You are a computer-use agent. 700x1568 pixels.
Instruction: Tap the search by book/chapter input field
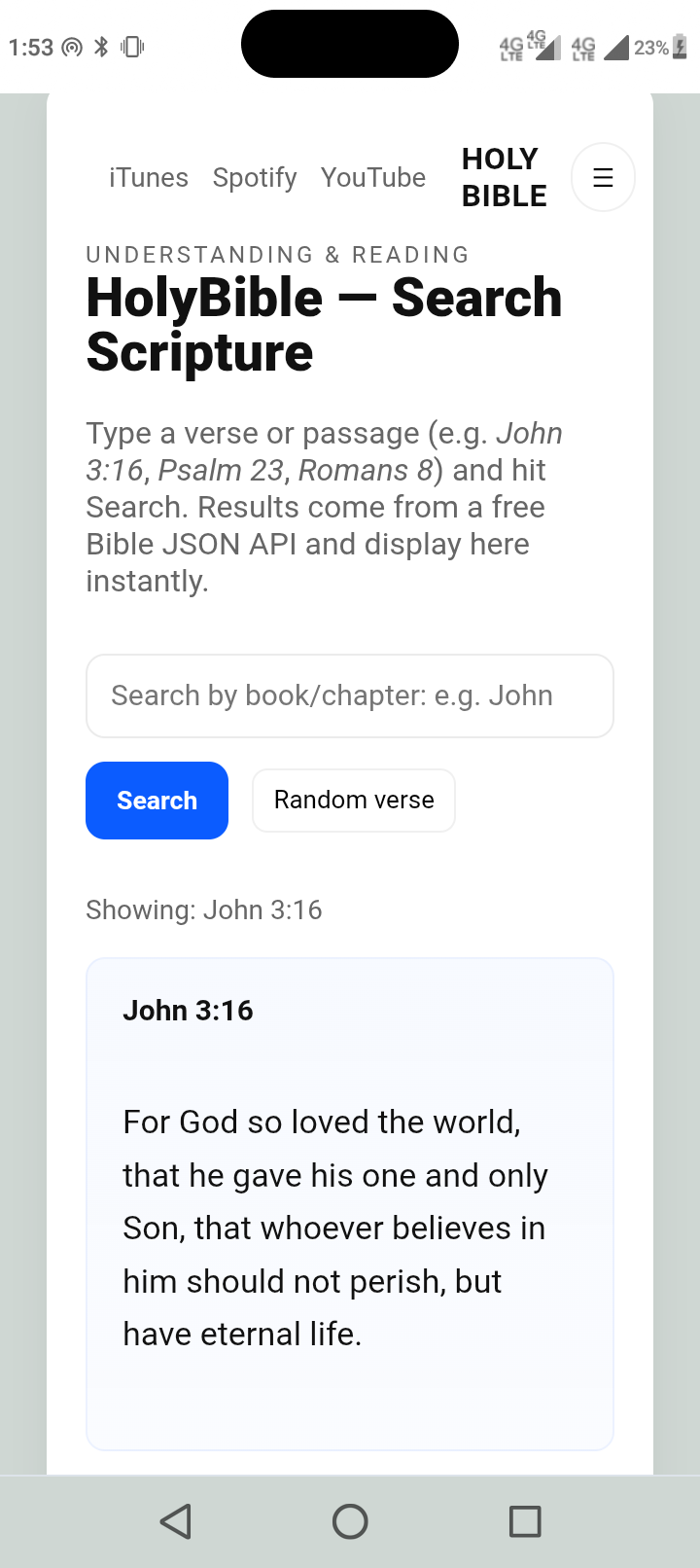[350, 695]
